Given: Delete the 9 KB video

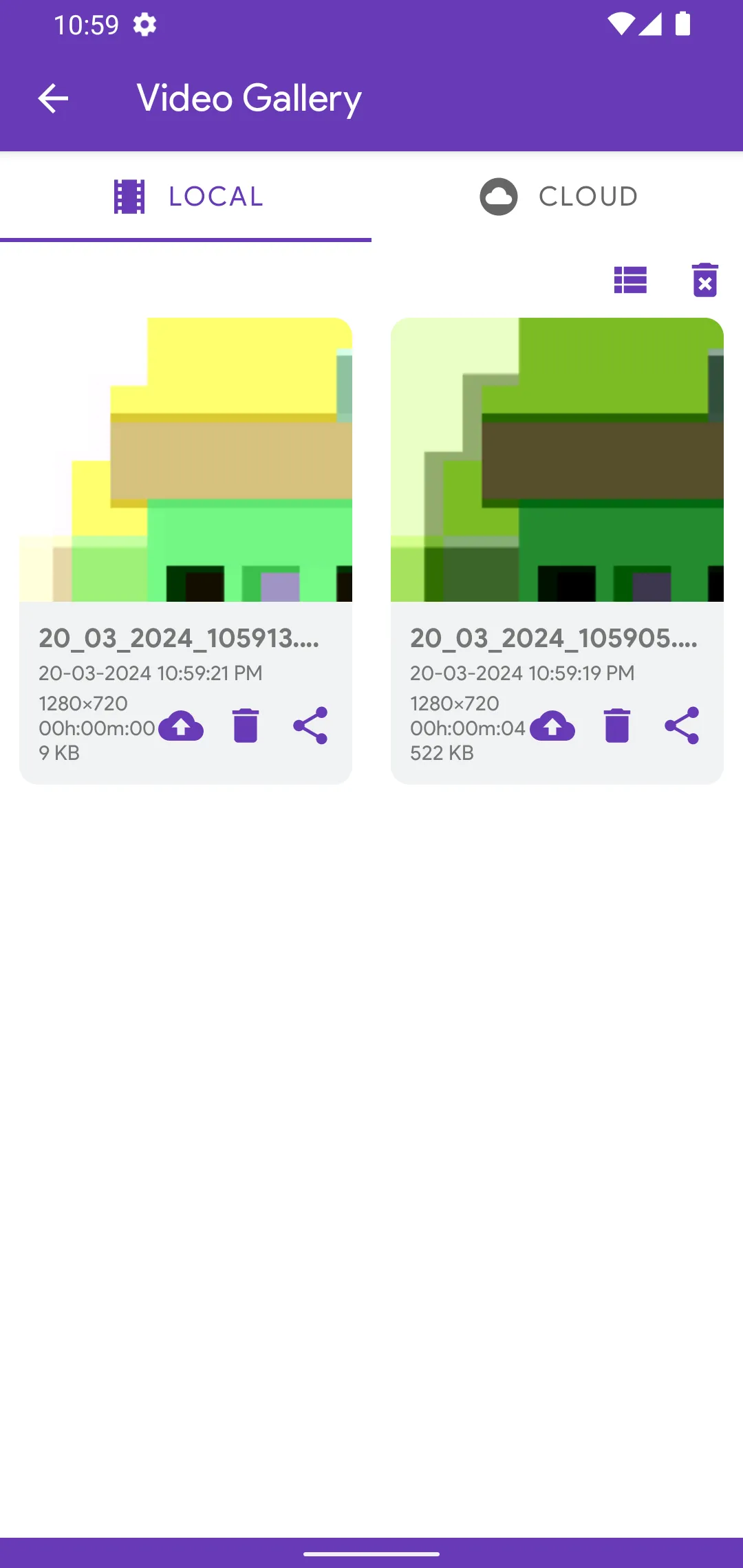Looking at the screenshot, I should coord(246,726).
